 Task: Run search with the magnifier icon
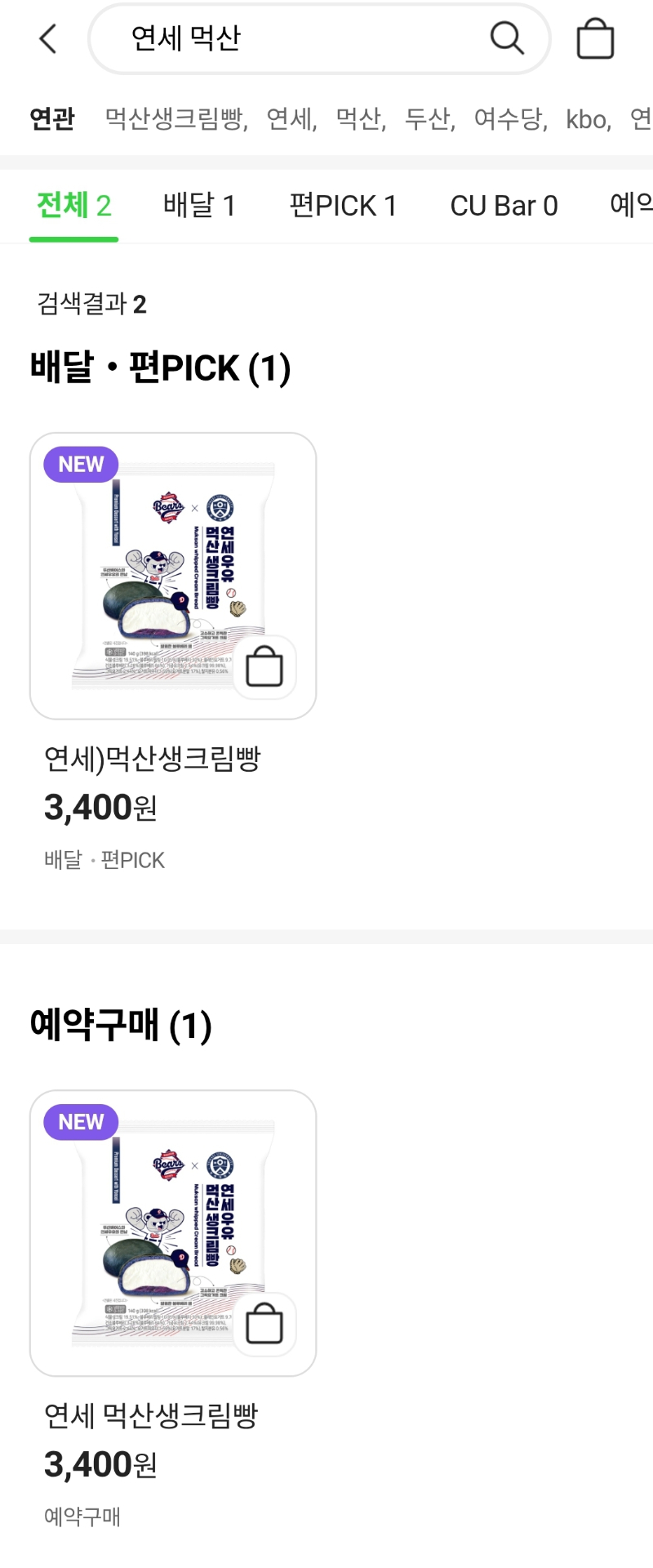point(506,38)
